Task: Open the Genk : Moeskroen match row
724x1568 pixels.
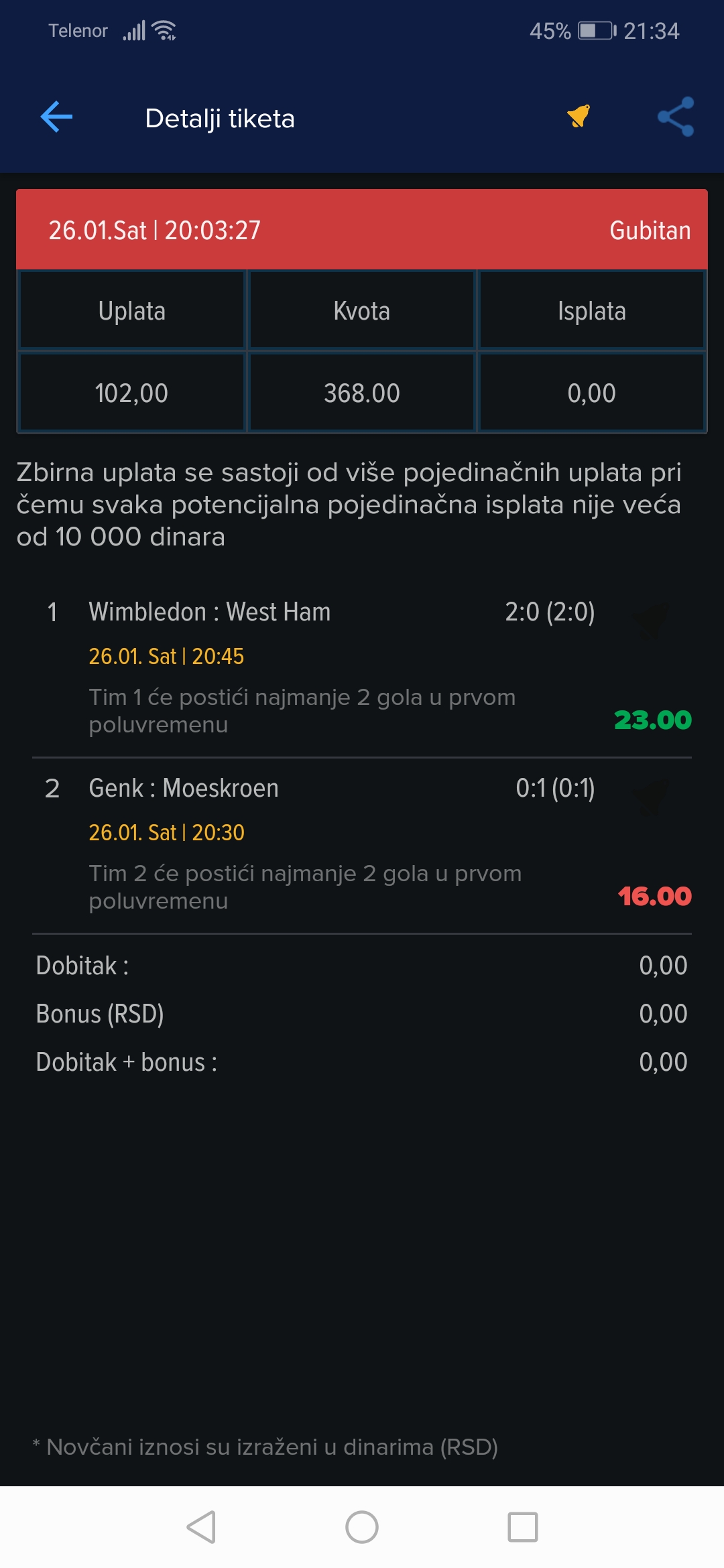Action: point(362,846)
